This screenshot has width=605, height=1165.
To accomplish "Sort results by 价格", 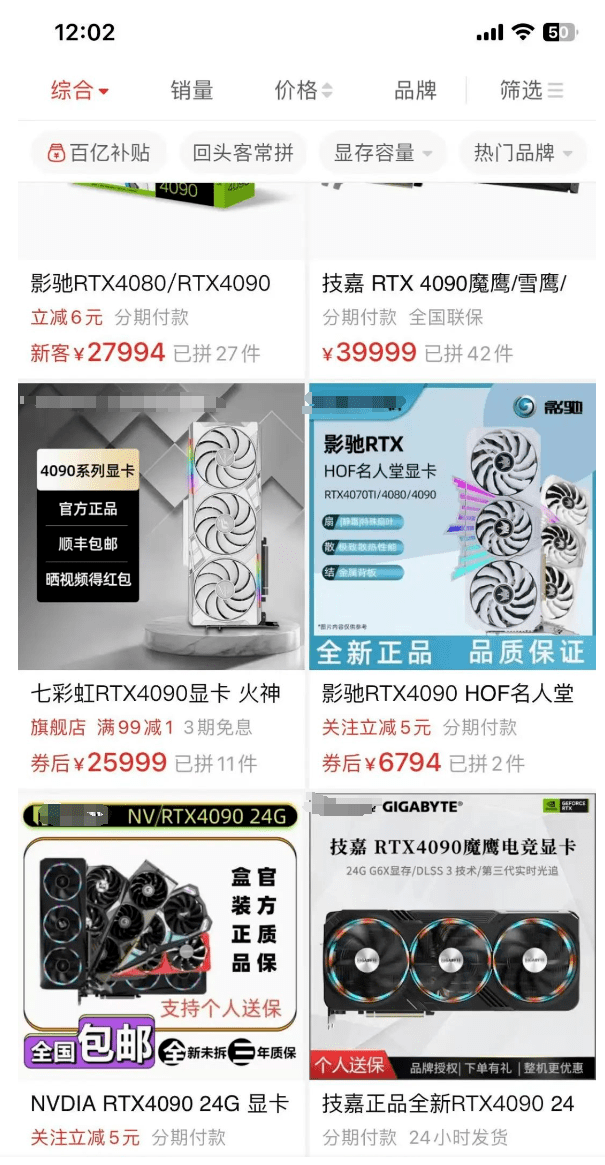I will pyautogui.click(x=303, y=90).
